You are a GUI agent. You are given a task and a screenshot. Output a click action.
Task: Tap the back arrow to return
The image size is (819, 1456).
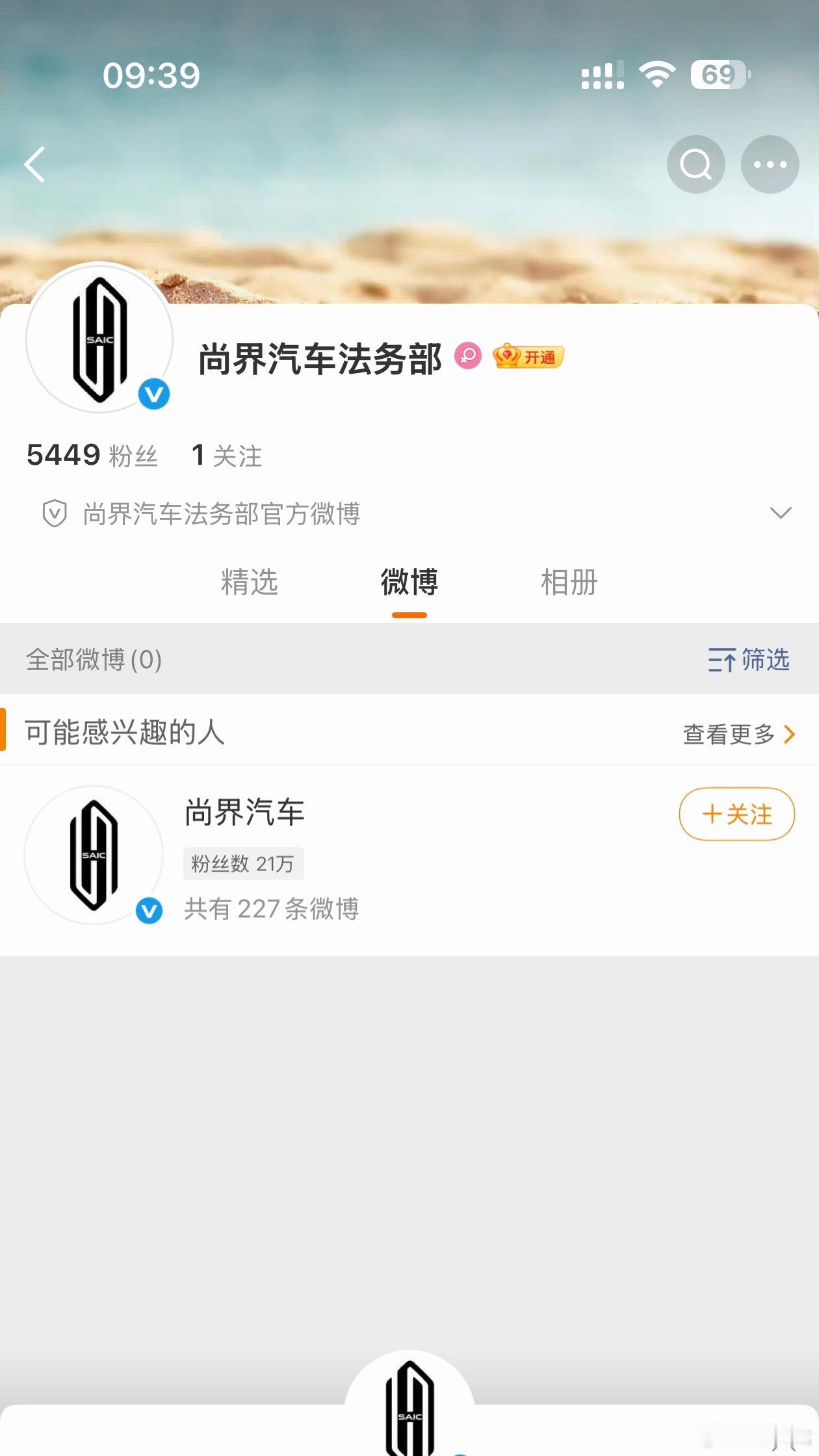(36, 164)
